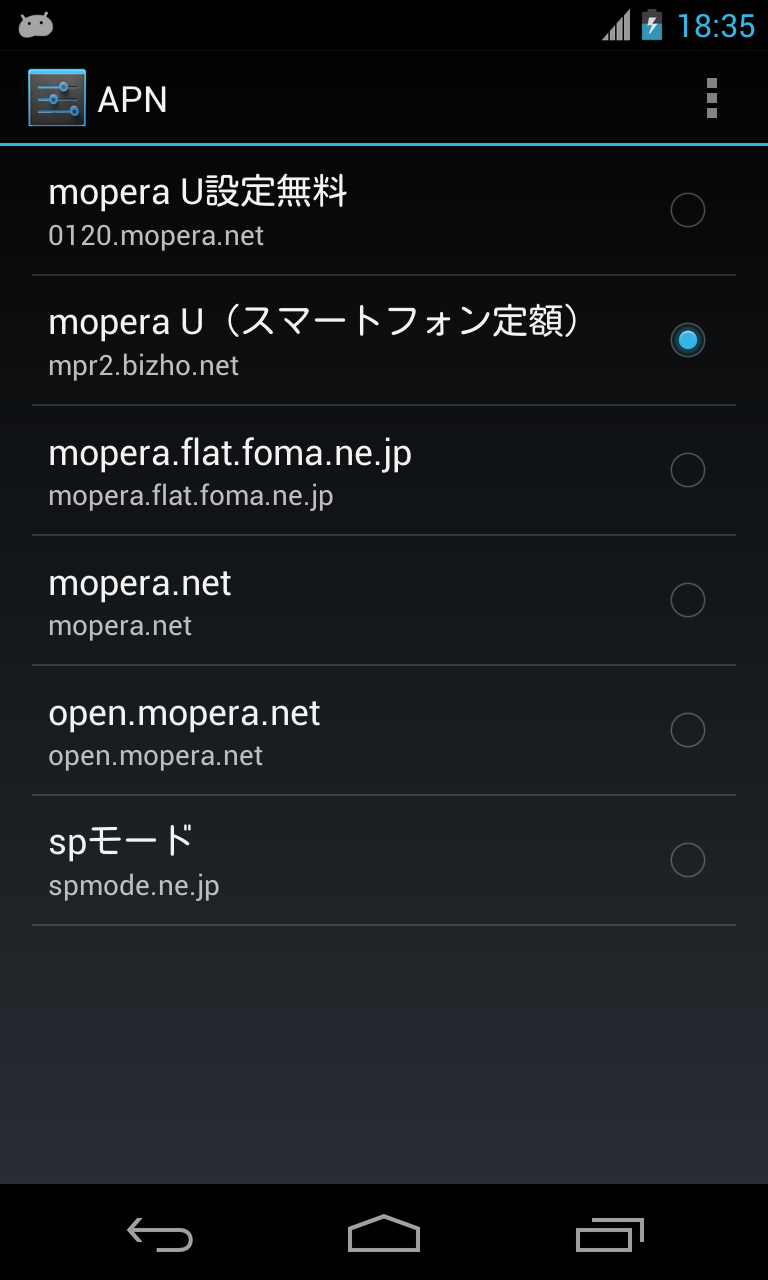Choose the mopera.net radio button
The height and width of the screenshot is (1280, 768).
coord(687,600)
